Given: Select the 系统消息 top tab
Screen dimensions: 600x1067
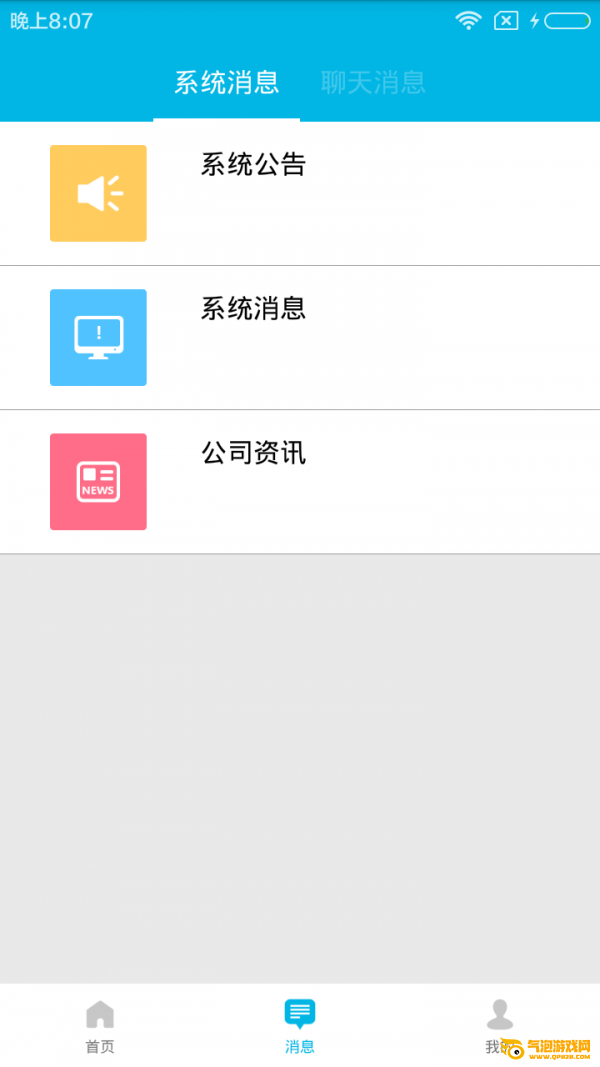Looking at the screenshot, I should pyautogui.click(x=226, y=83).
